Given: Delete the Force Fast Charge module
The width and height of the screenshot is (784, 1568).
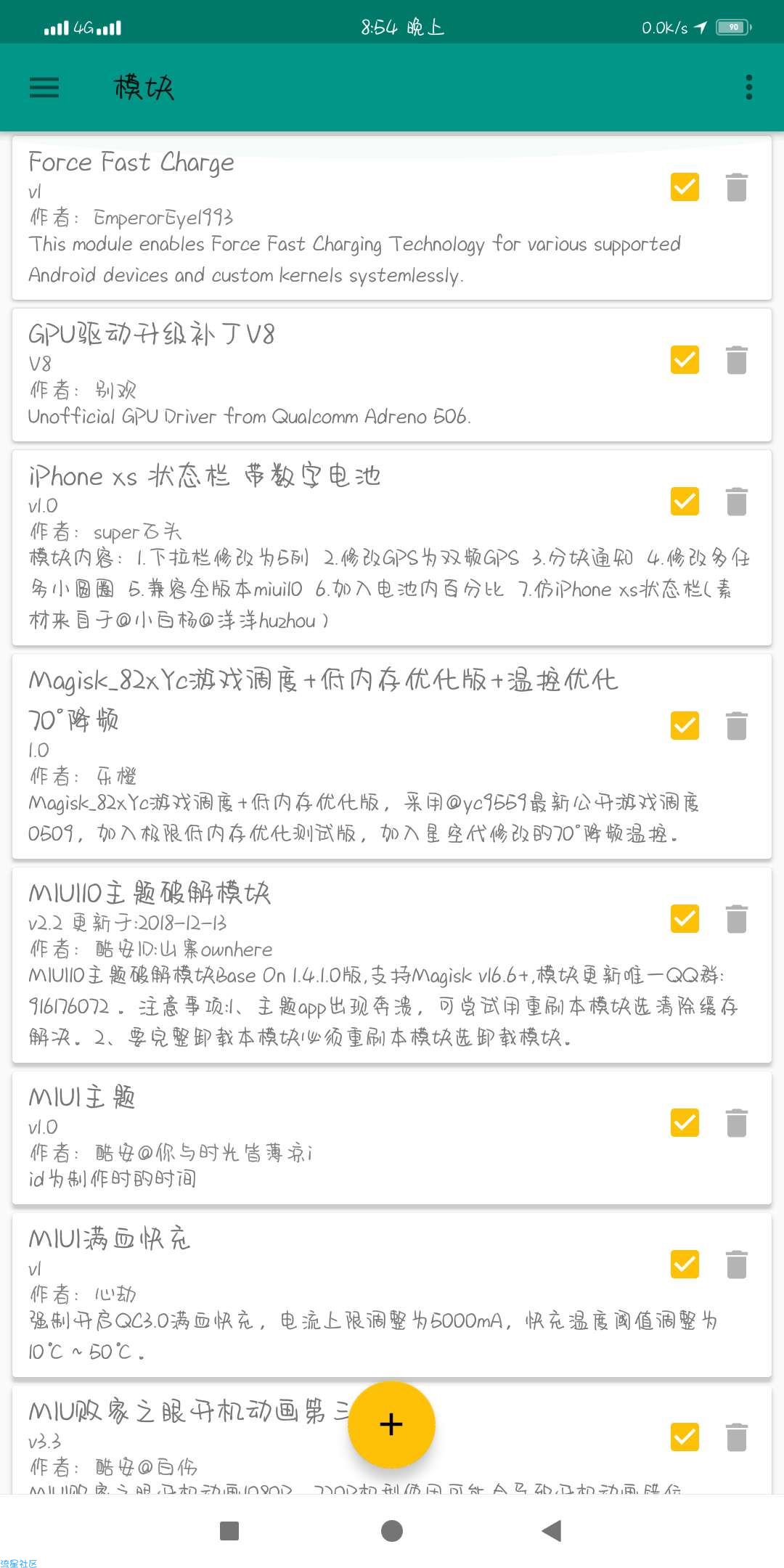Looking at the screenshot, I should (737, 187).
